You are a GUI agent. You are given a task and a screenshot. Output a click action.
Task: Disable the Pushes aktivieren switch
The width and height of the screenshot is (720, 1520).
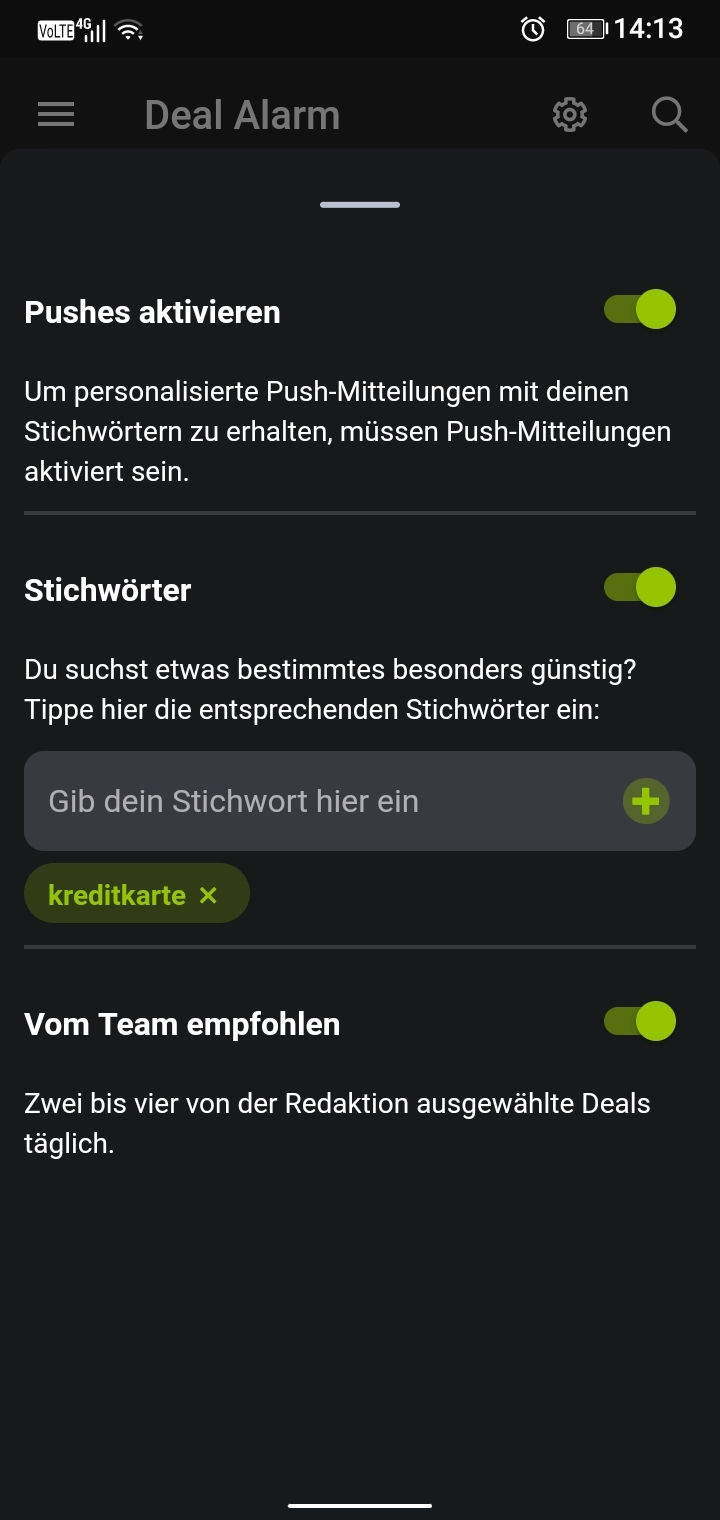pos(640,310)
